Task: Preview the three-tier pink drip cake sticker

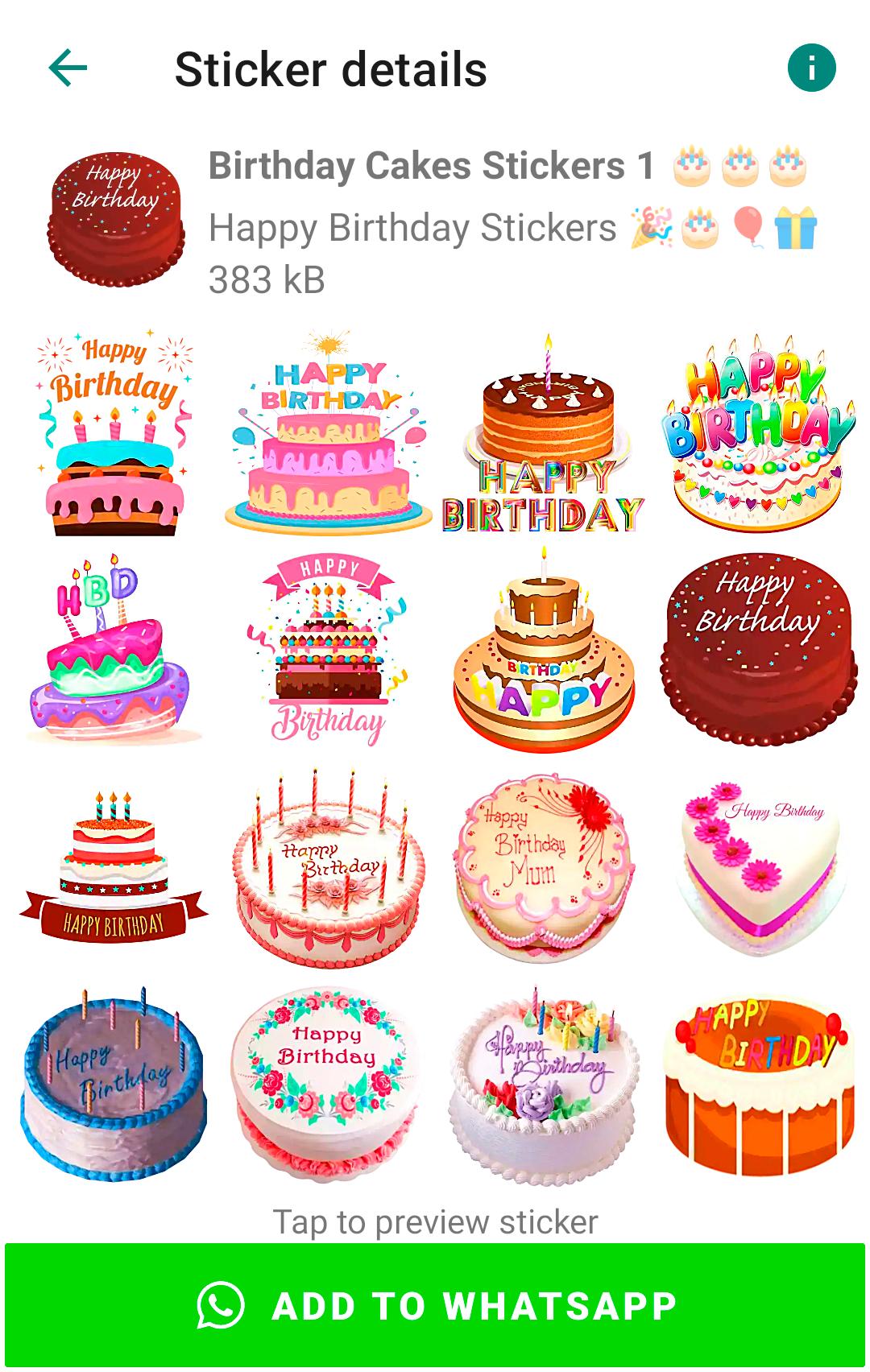Action: click(x=327, y=433)
